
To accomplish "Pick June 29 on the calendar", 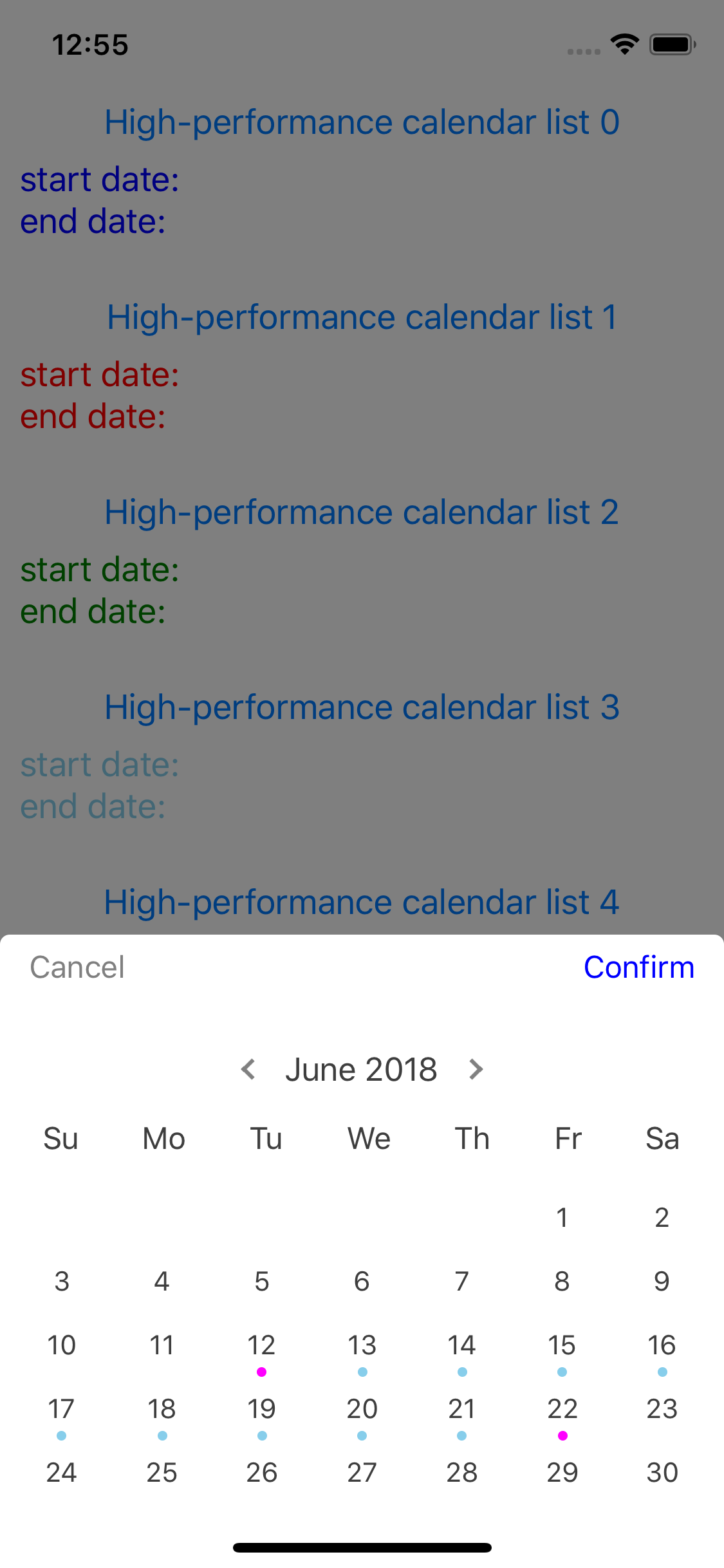I will (562, 1473).
